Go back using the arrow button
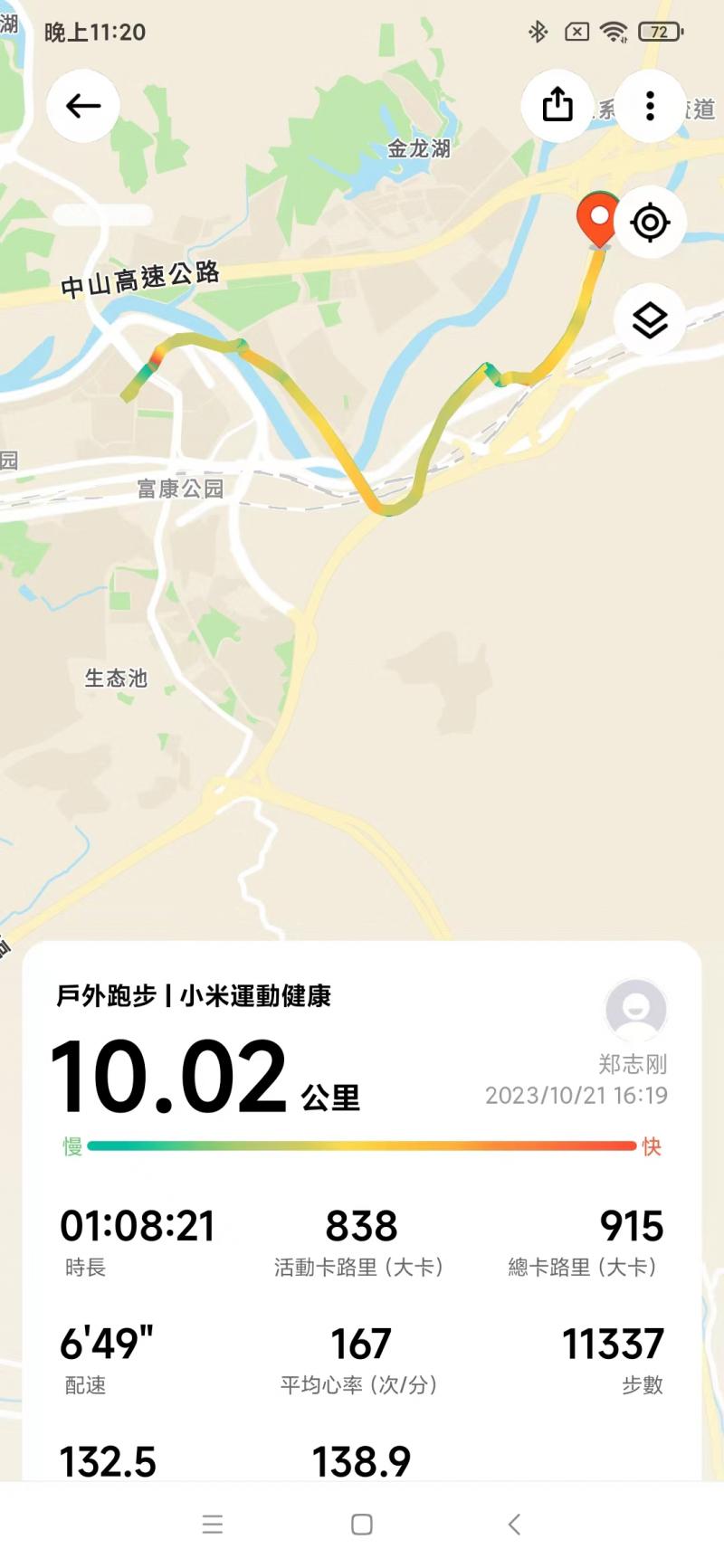Image resolution: width=724 pixels, height=1568 pixels. click(x=83, y=106)
